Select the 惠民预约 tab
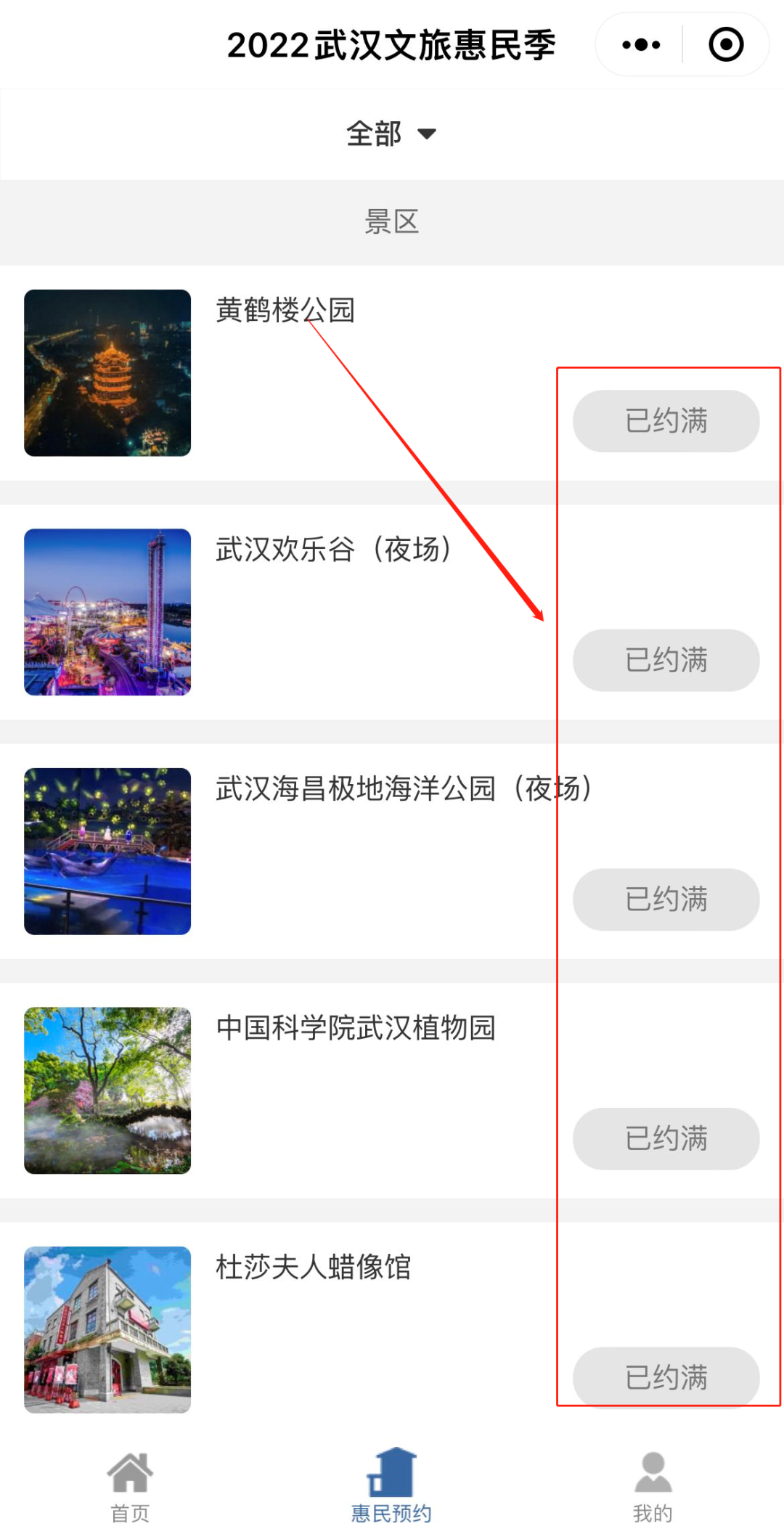The height and width of the screenshot is (1534, 784). point(391,1485)
